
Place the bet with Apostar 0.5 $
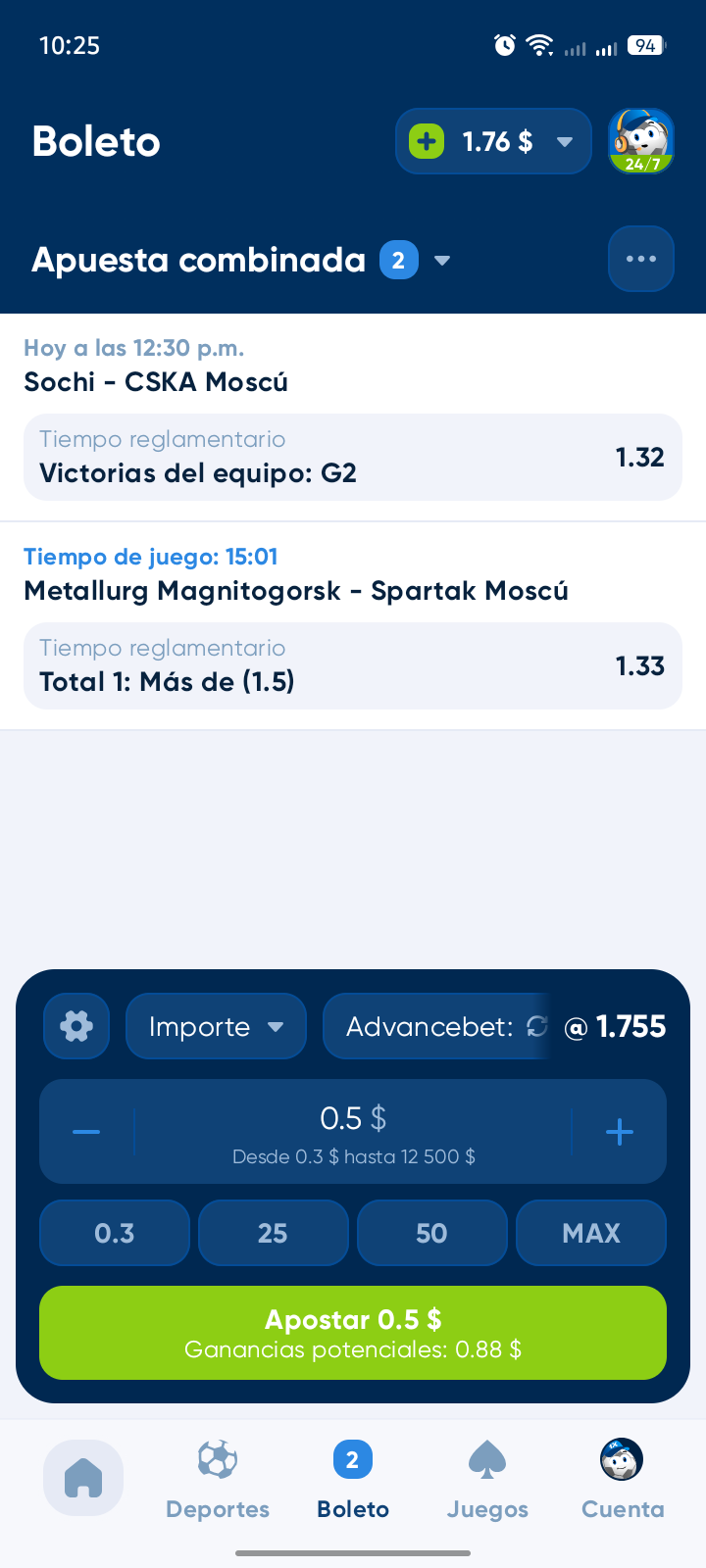coord(353,1333)
